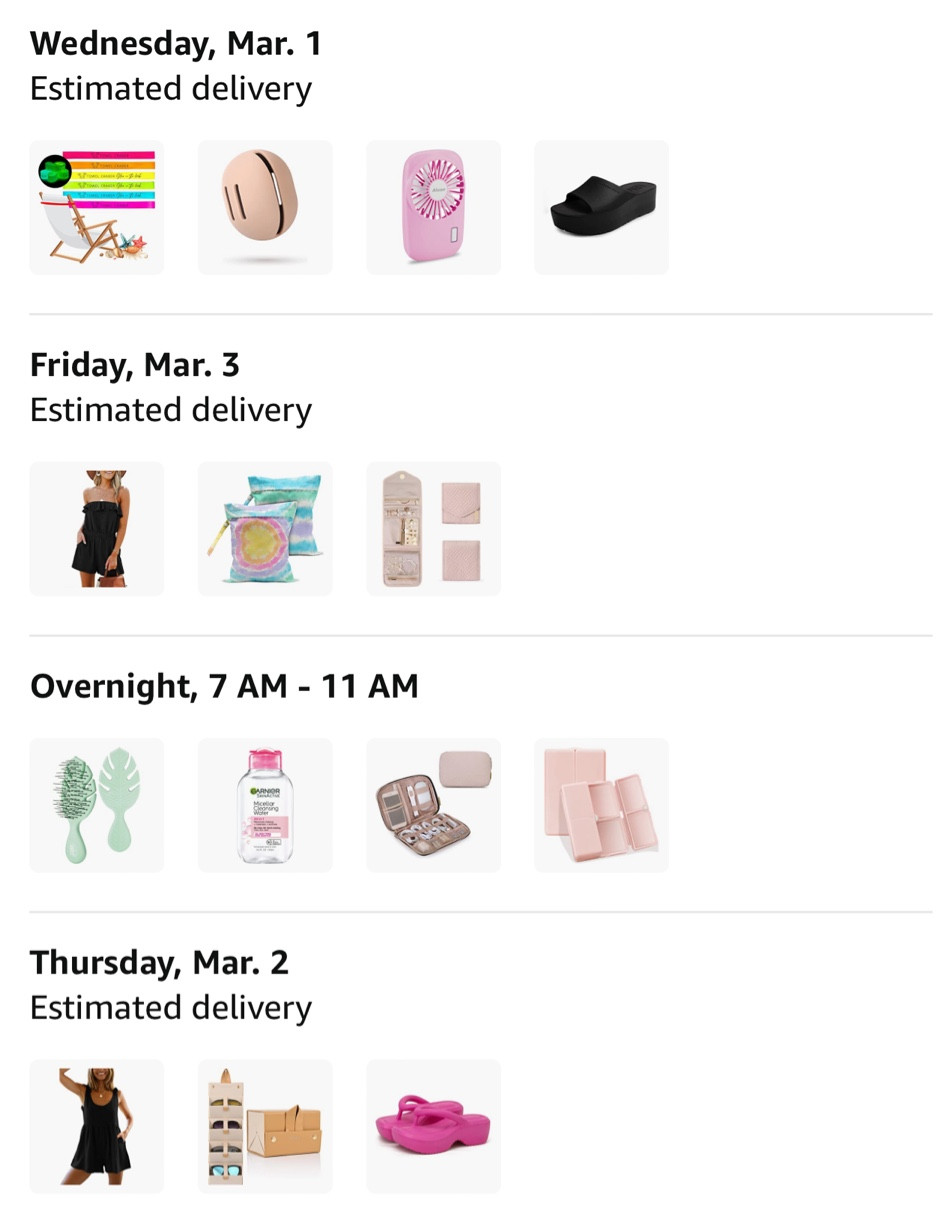This screenshot has height=1216, width=947.
Task: Open the black platform slide sandals item
Action: [x=600, y=207]
